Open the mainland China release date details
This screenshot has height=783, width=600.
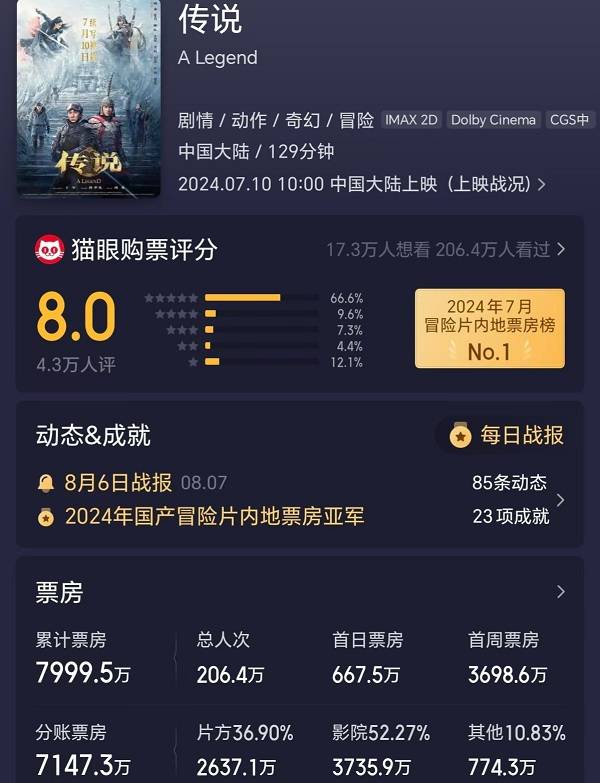coord(361,184)
